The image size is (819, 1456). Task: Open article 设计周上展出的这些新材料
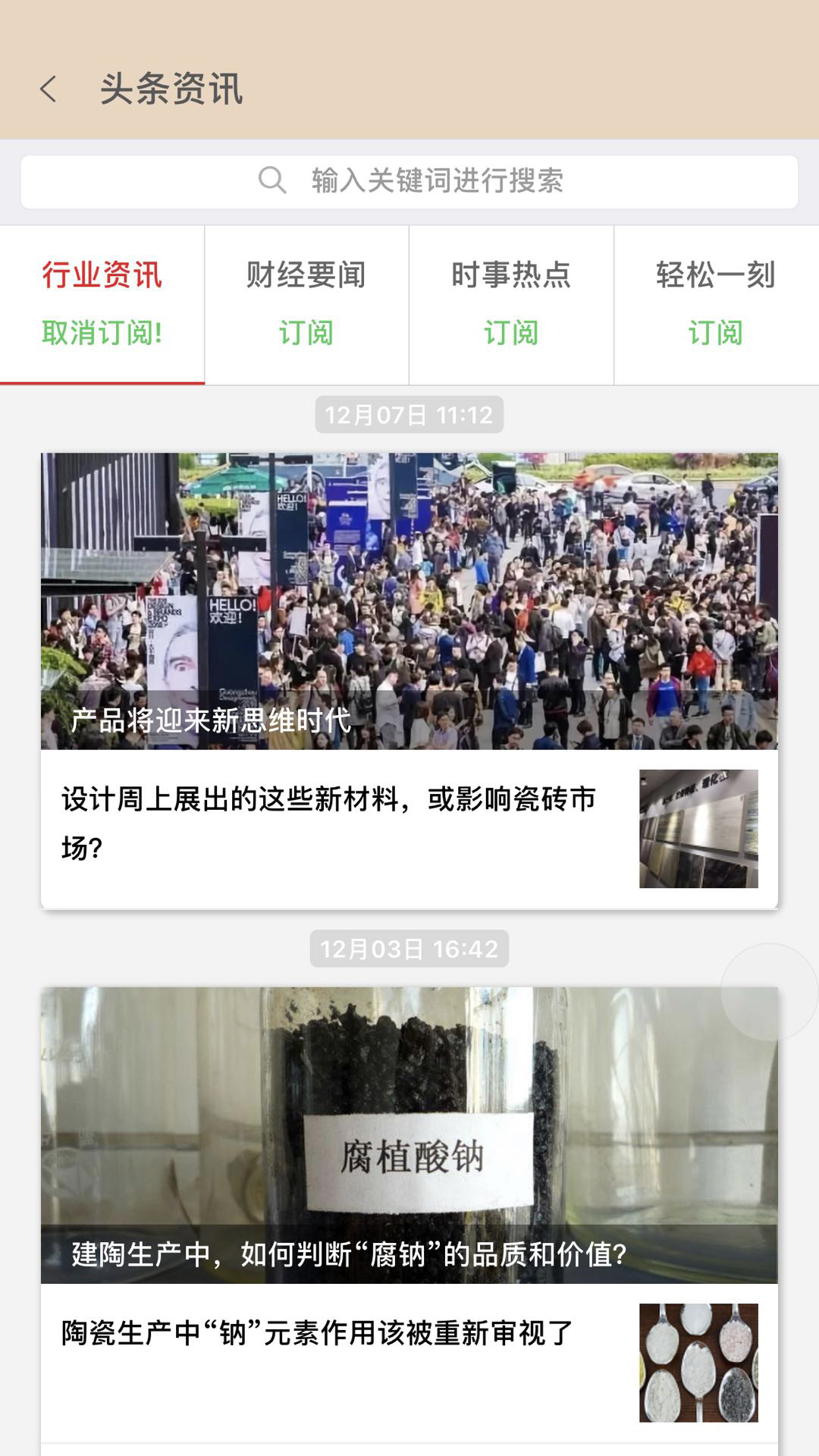tap(328, 824)
